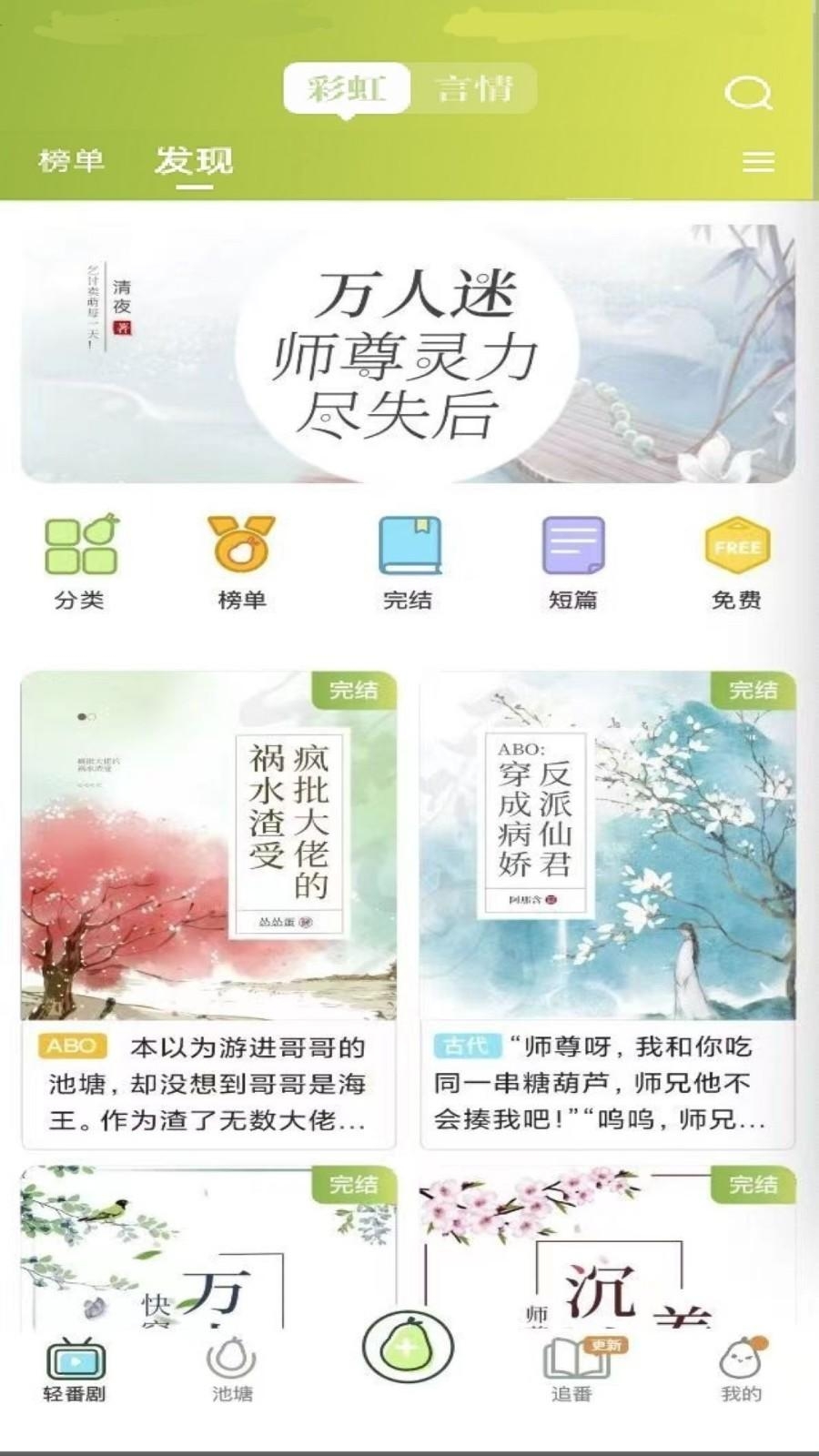Select the 发现 top tab

pyautogui.click(x=194, y=162)
